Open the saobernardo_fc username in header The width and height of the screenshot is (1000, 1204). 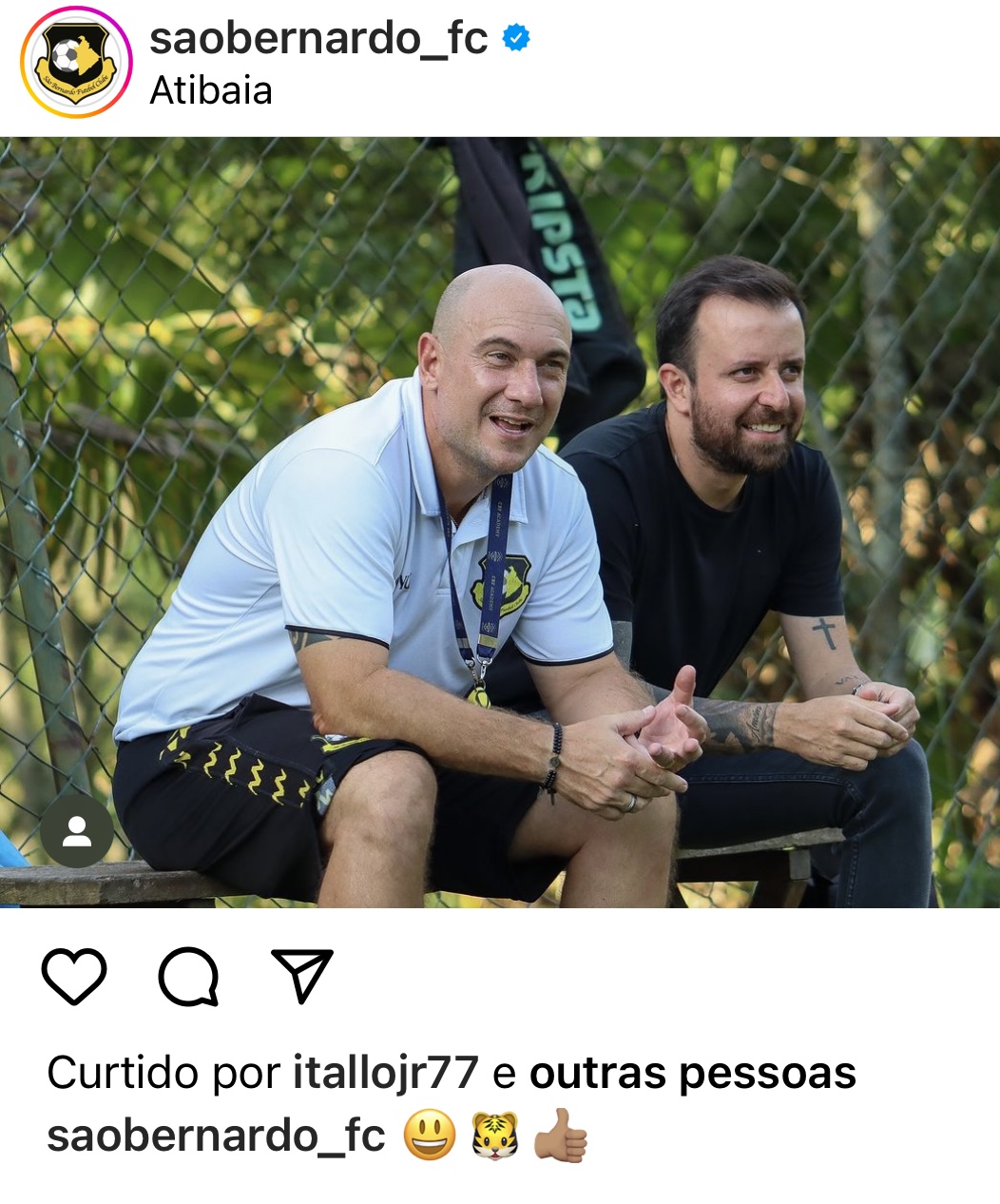click(x=318, y=39)
